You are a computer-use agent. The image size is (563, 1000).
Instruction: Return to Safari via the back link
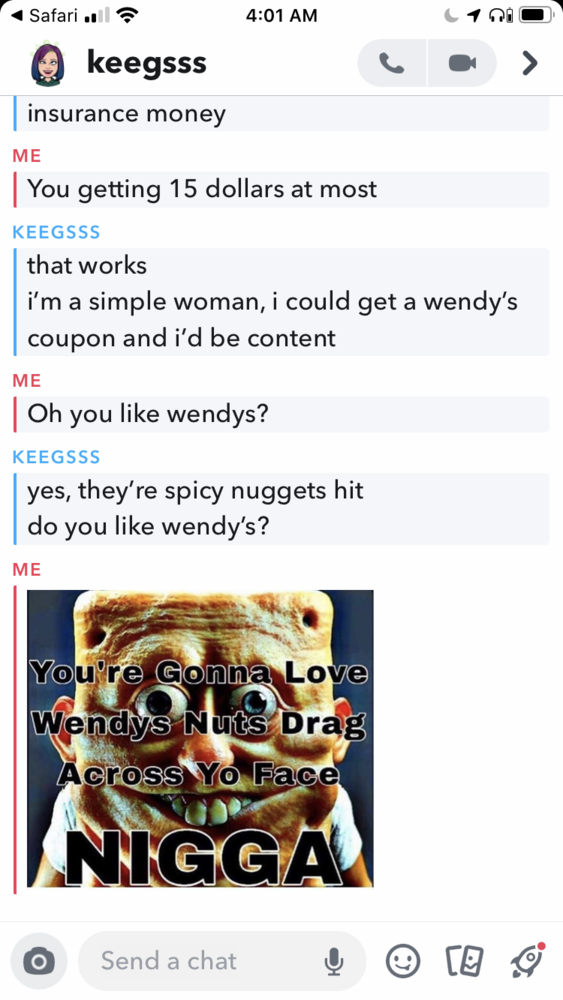pos(45,16)
